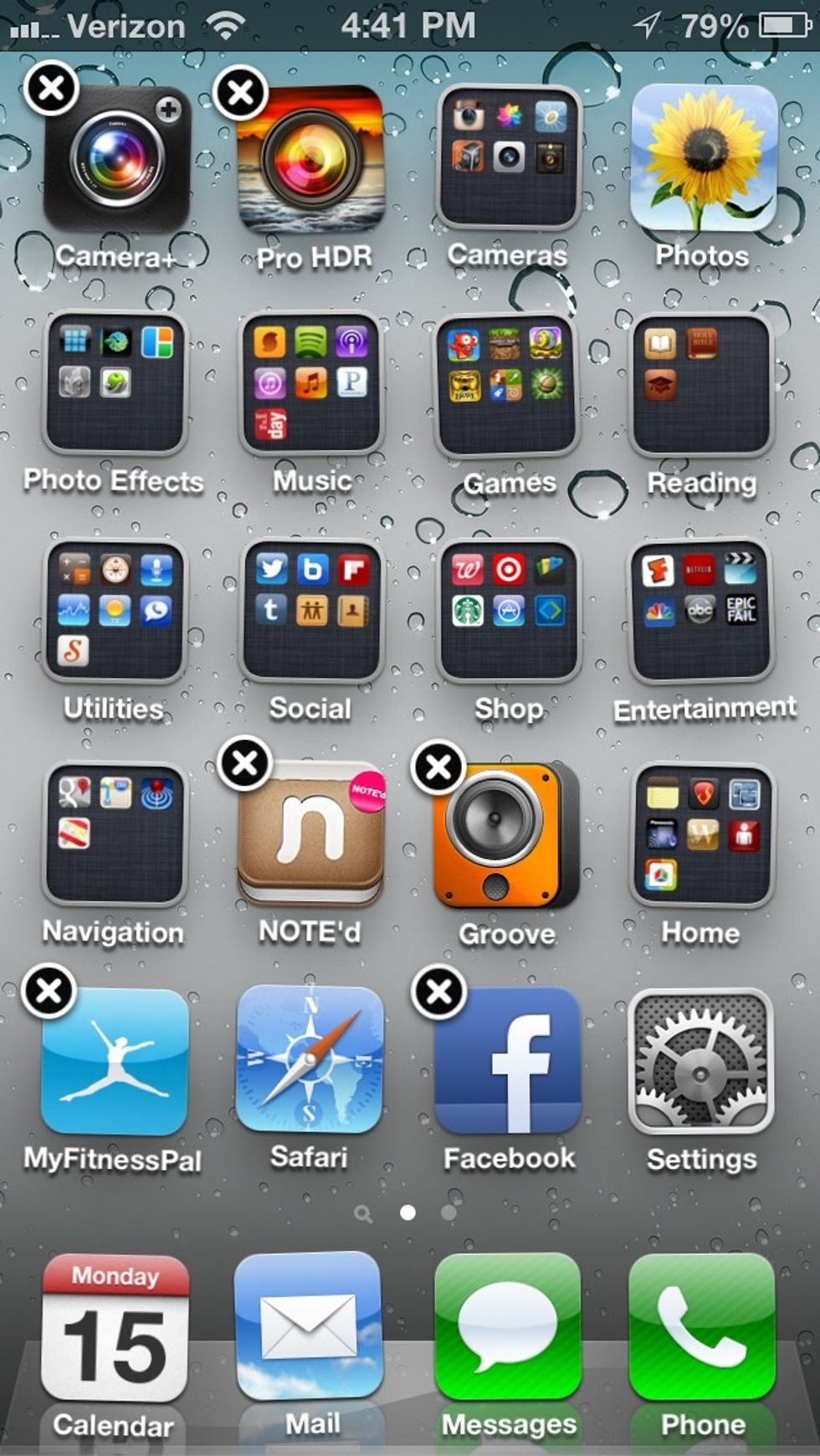The image size is (820, 1456).
Task: Tap the X badge on NOTE'd
Action: point(244,763)
